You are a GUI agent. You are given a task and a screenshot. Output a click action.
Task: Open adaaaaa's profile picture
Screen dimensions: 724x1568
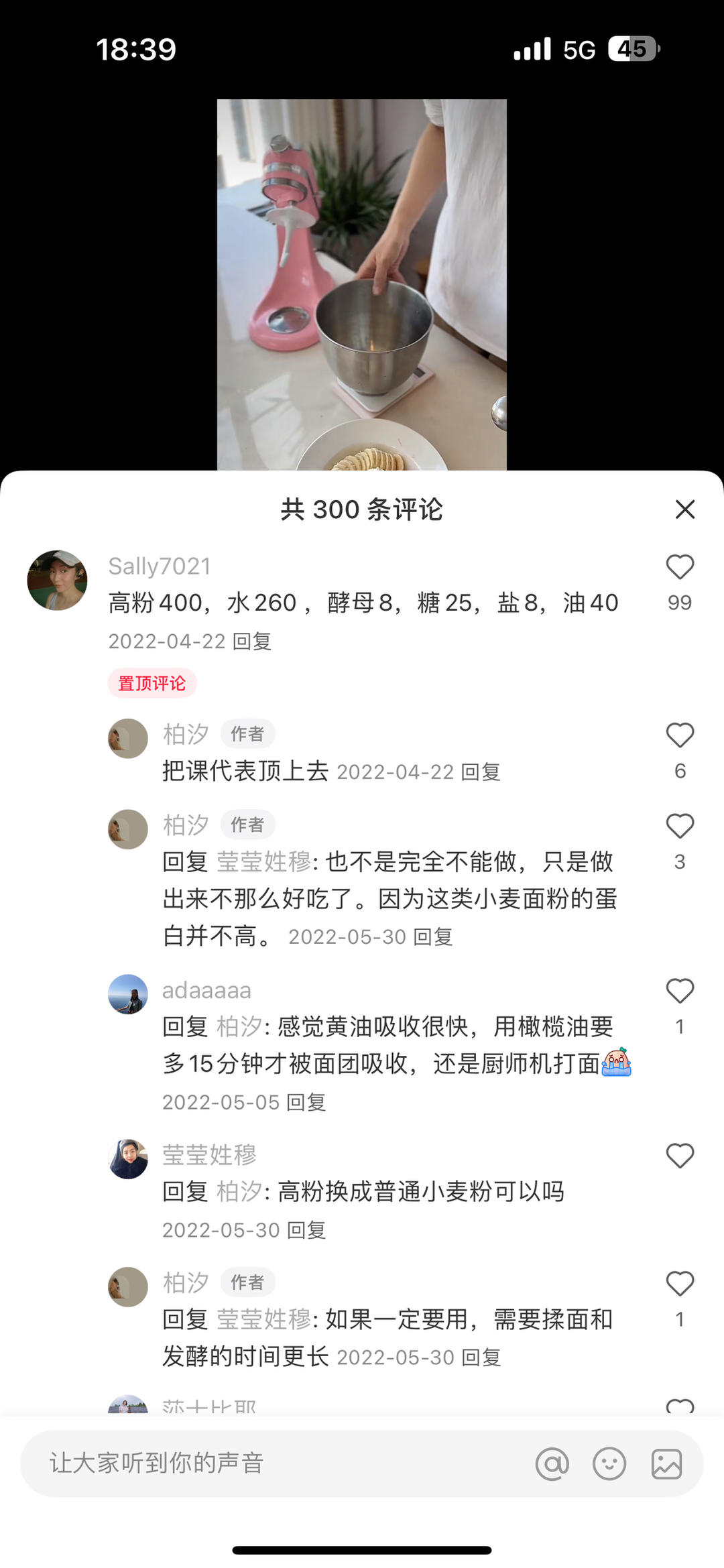pos(128,994)
